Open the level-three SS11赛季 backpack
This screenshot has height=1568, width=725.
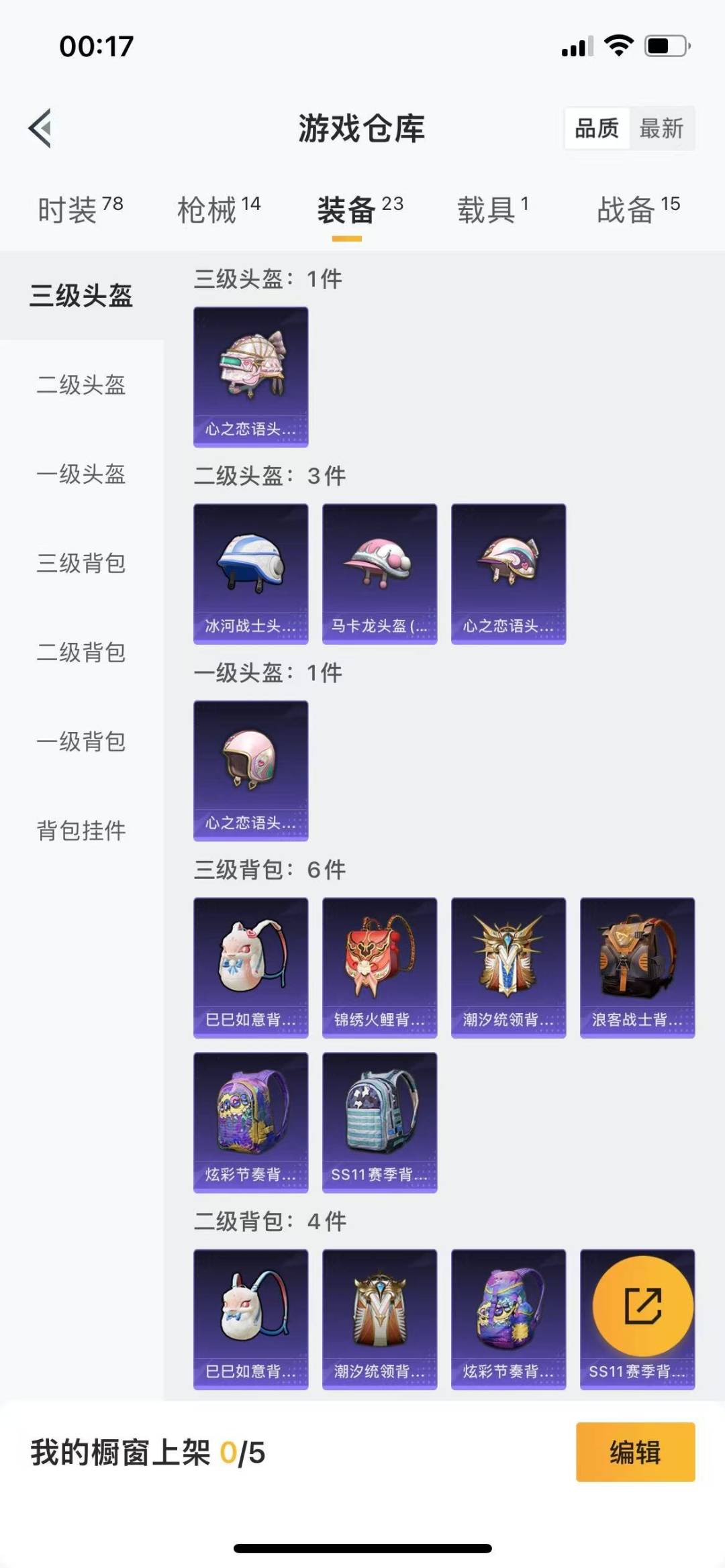380,1122
